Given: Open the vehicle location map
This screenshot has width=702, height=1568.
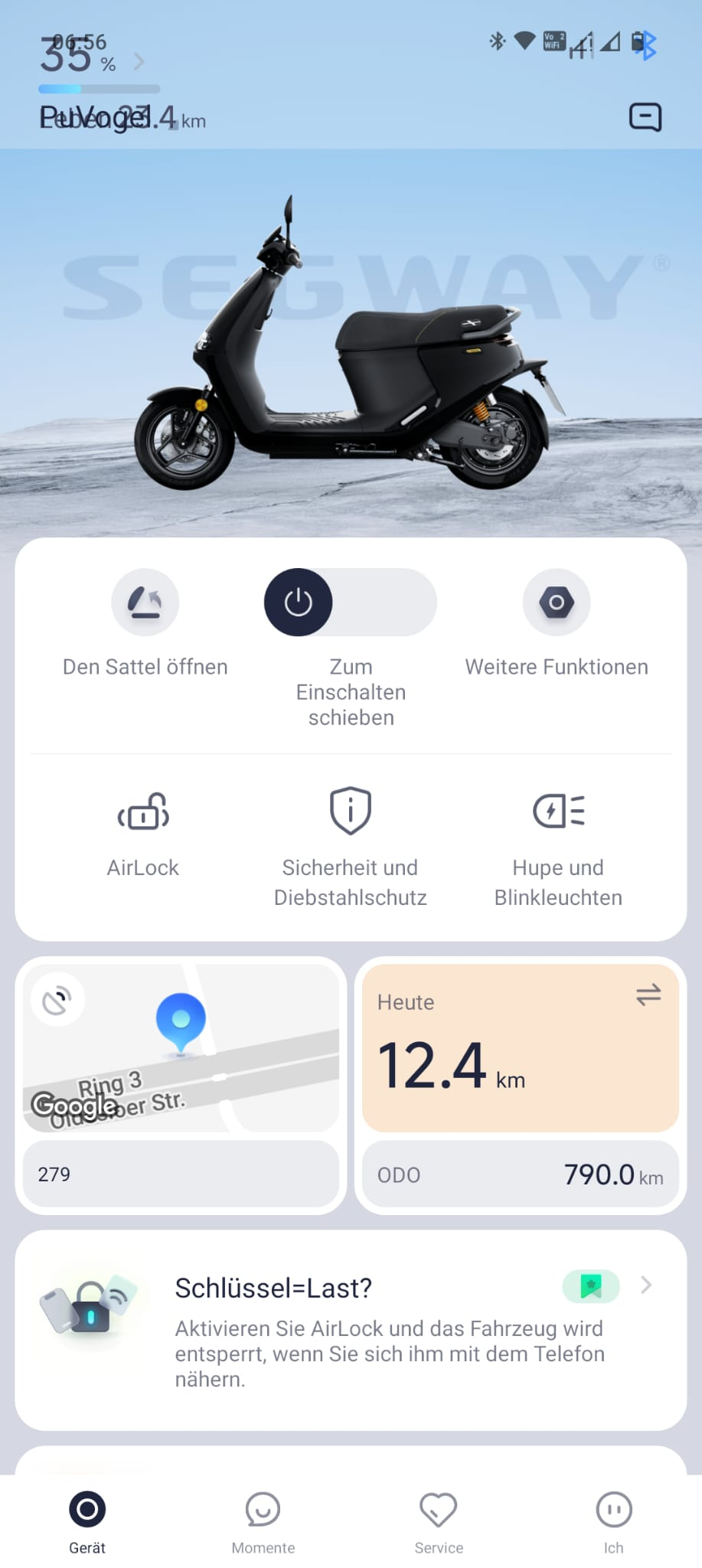Looking at the screenshot, I should pyautogui.click(x=181, y=1048).
